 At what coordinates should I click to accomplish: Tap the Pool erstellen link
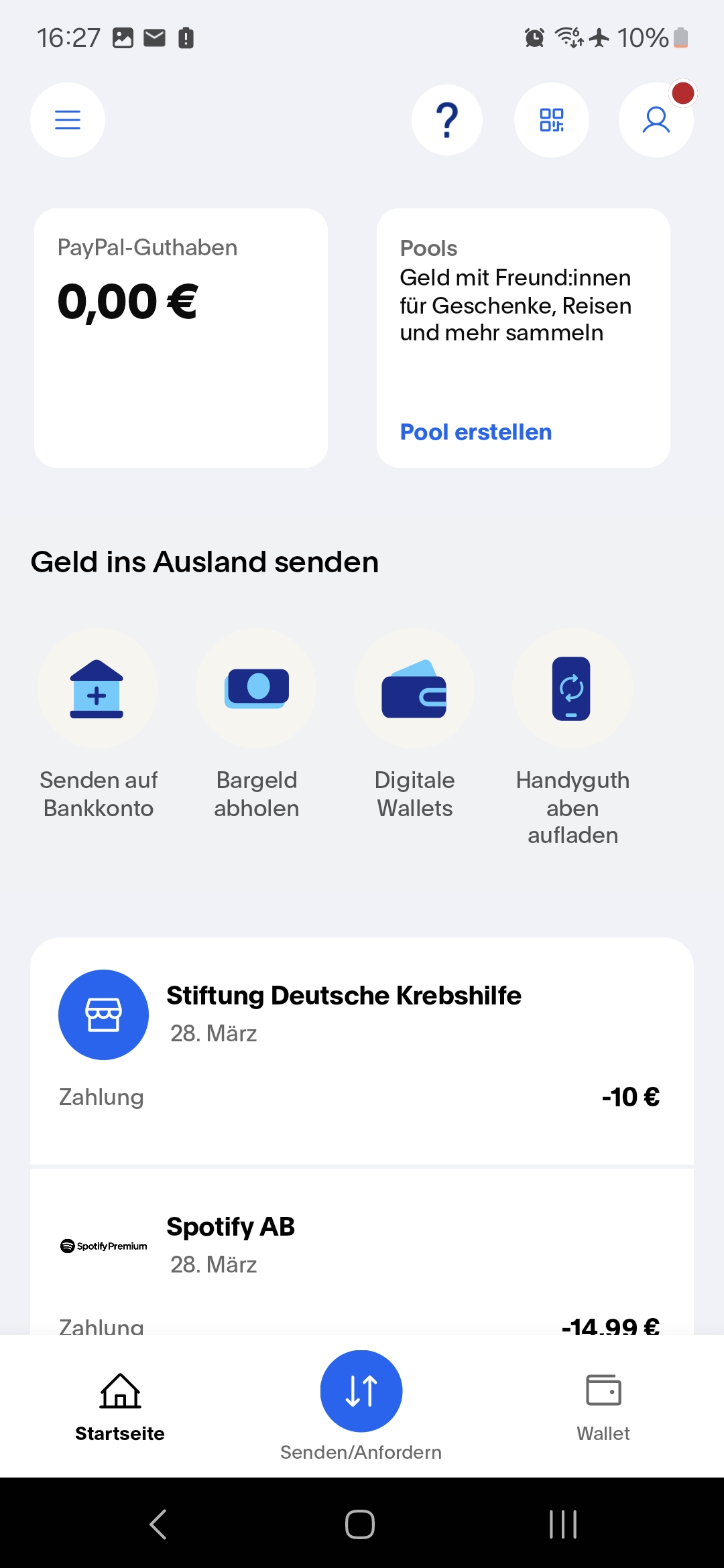coord(476,432)
